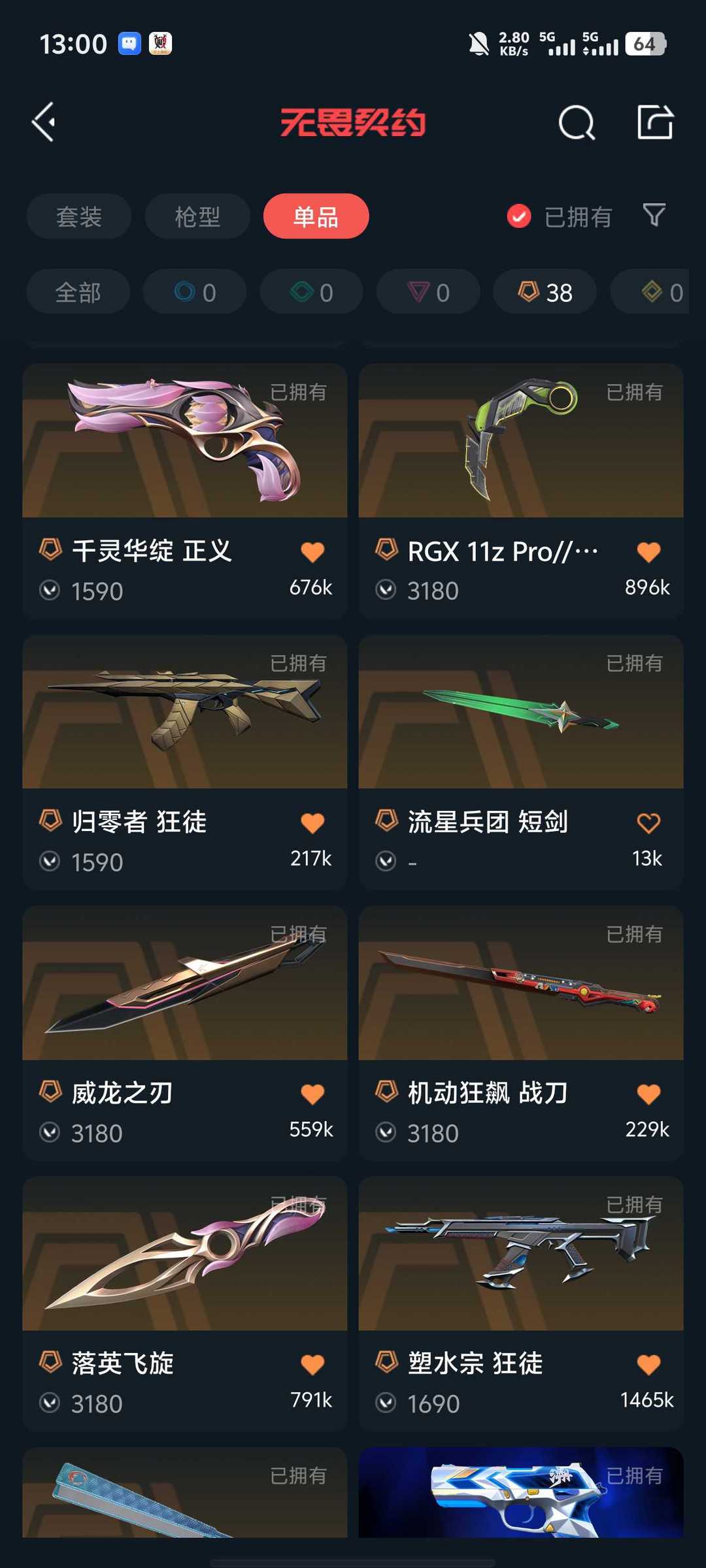Open the 机动狂飙 战刀 card
Viewport: 706px width, 1568px height.
click(x=521, y=1033)
